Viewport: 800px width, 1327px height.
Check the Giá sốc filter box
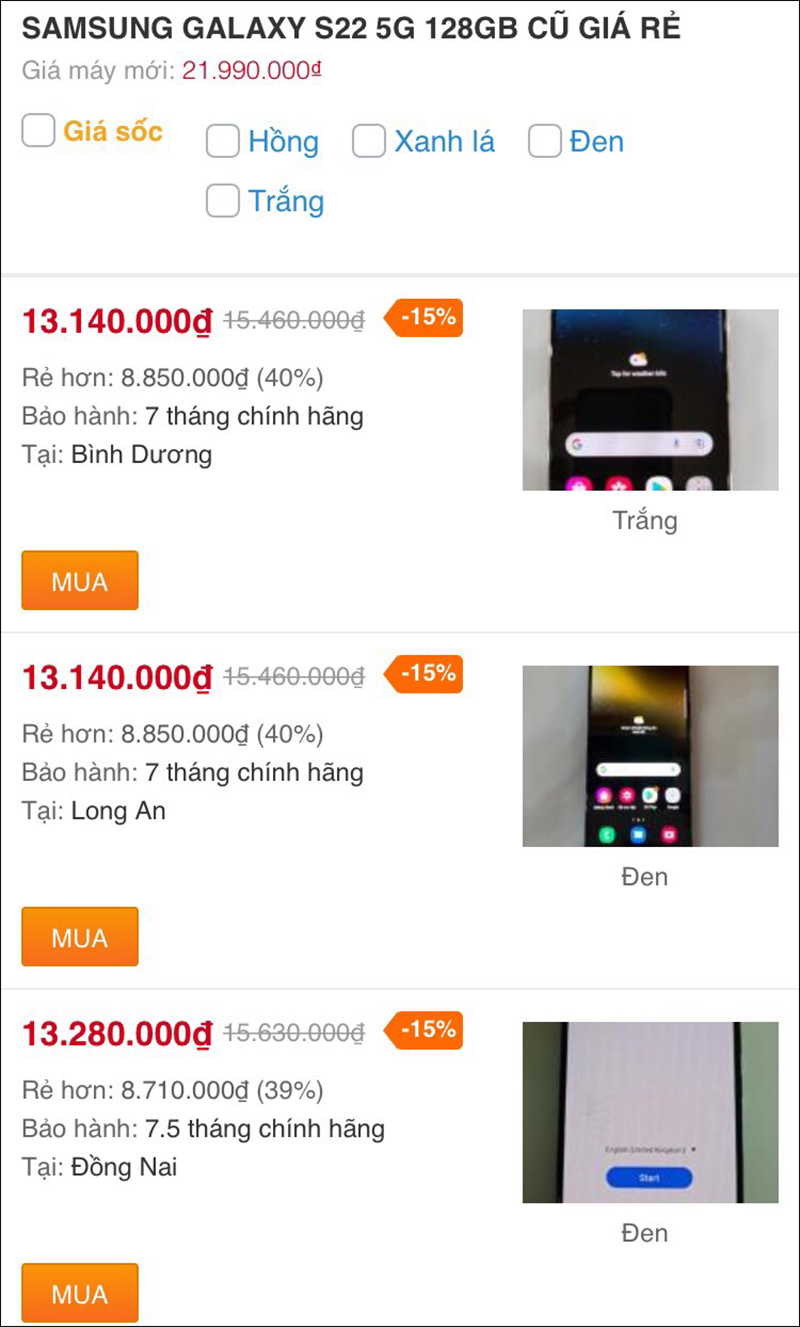pos(38,131)
